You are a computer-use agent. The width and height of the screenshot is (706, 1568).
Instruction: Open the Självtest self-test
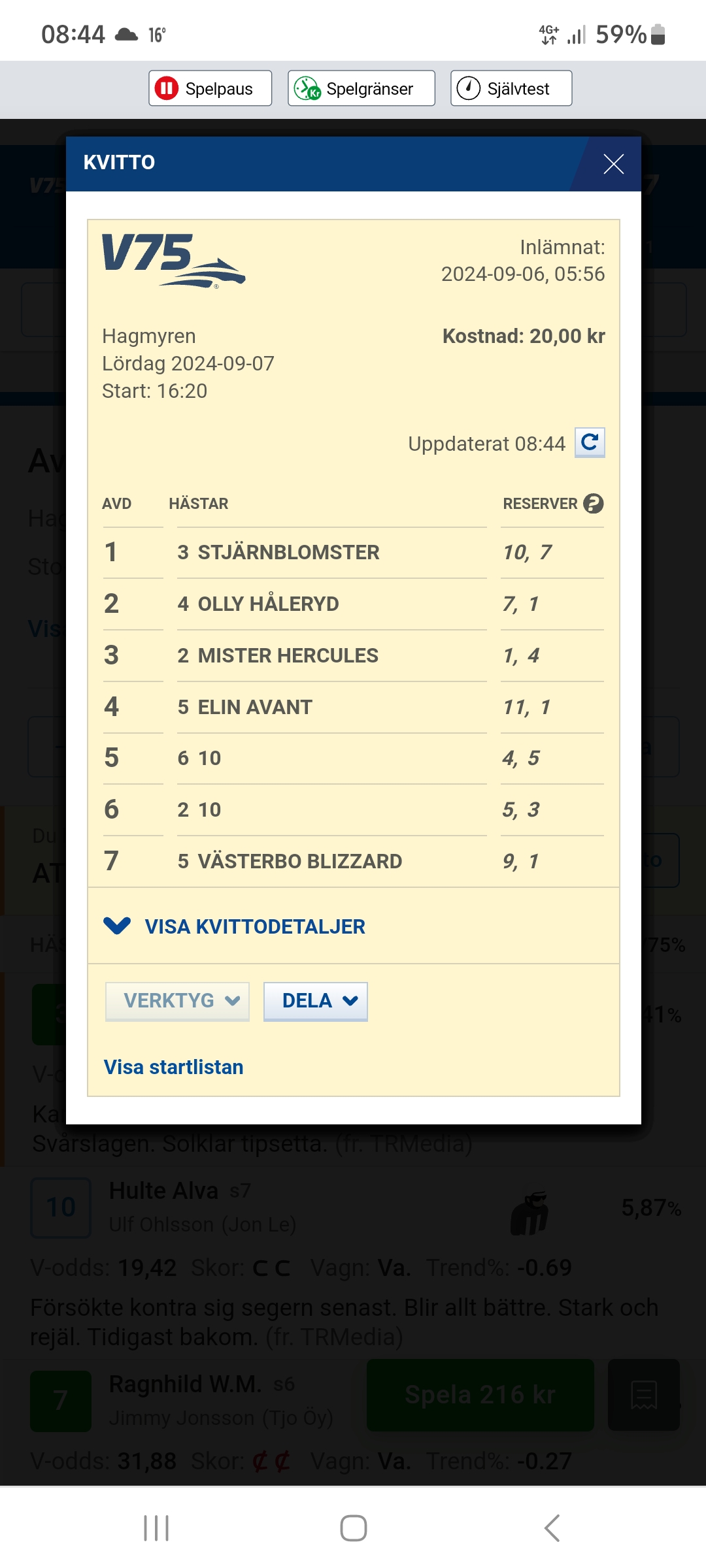[x=511, y=88]
